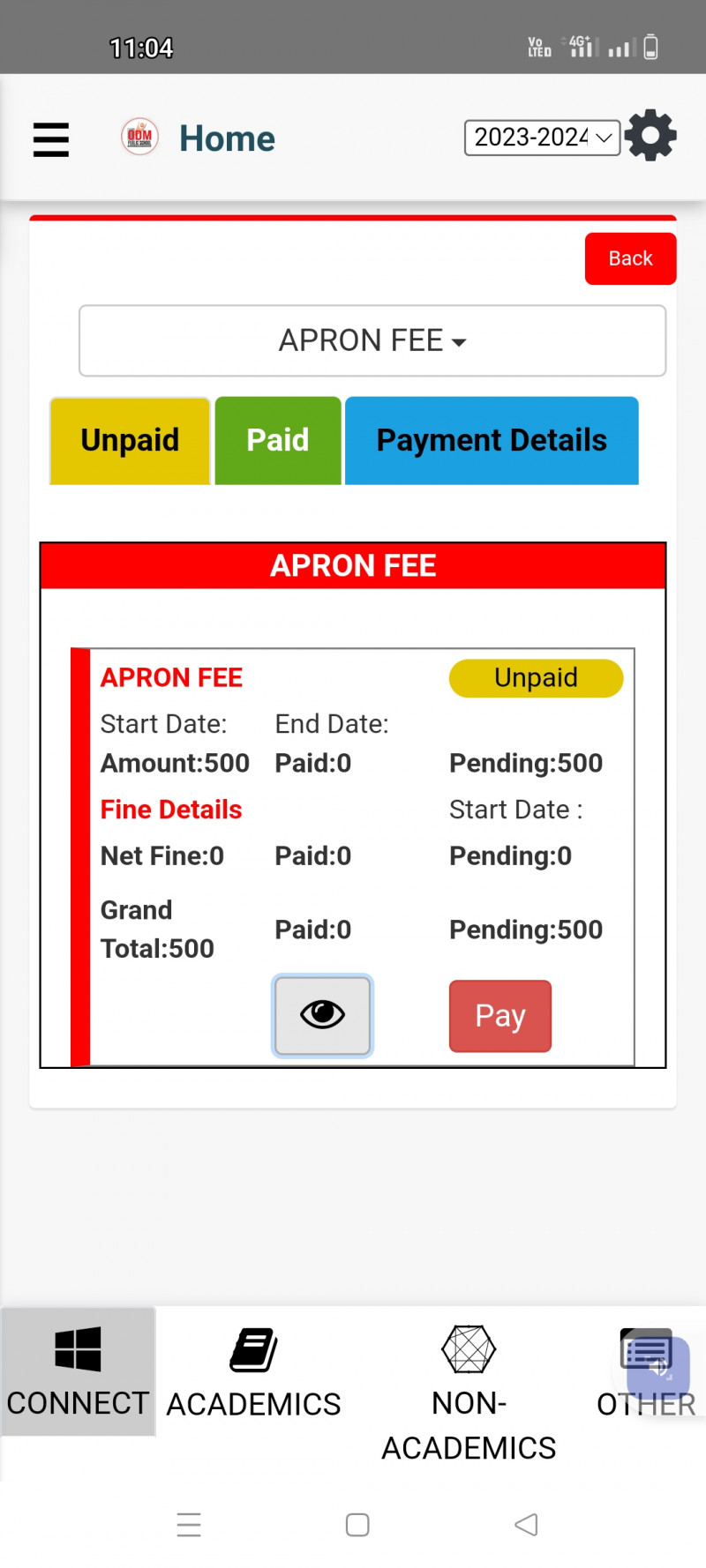Switch to the Unpaid tab
The image size is (706, 1568).
tap(130, 440)
